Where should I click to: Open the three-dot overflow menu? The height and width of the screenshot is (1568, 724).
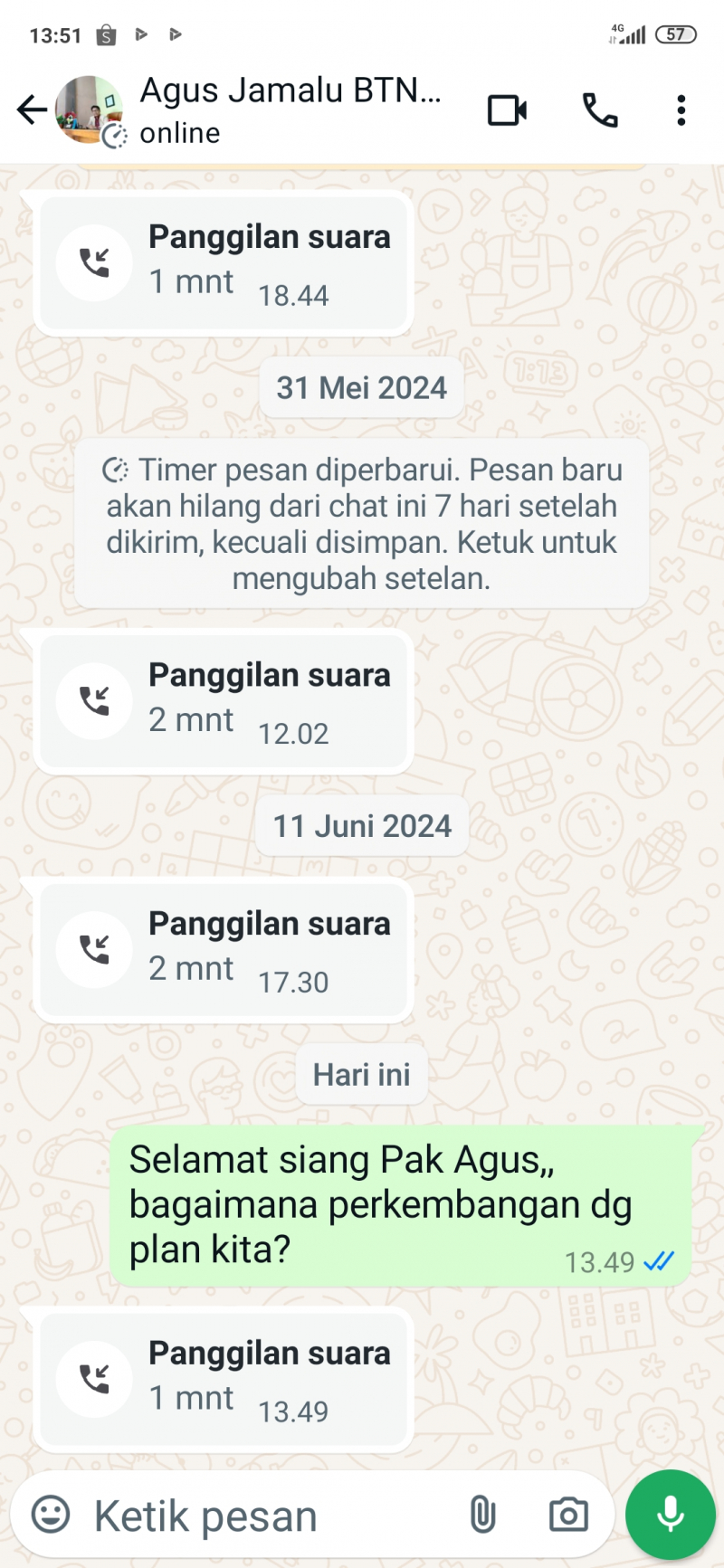pos(681,110)
